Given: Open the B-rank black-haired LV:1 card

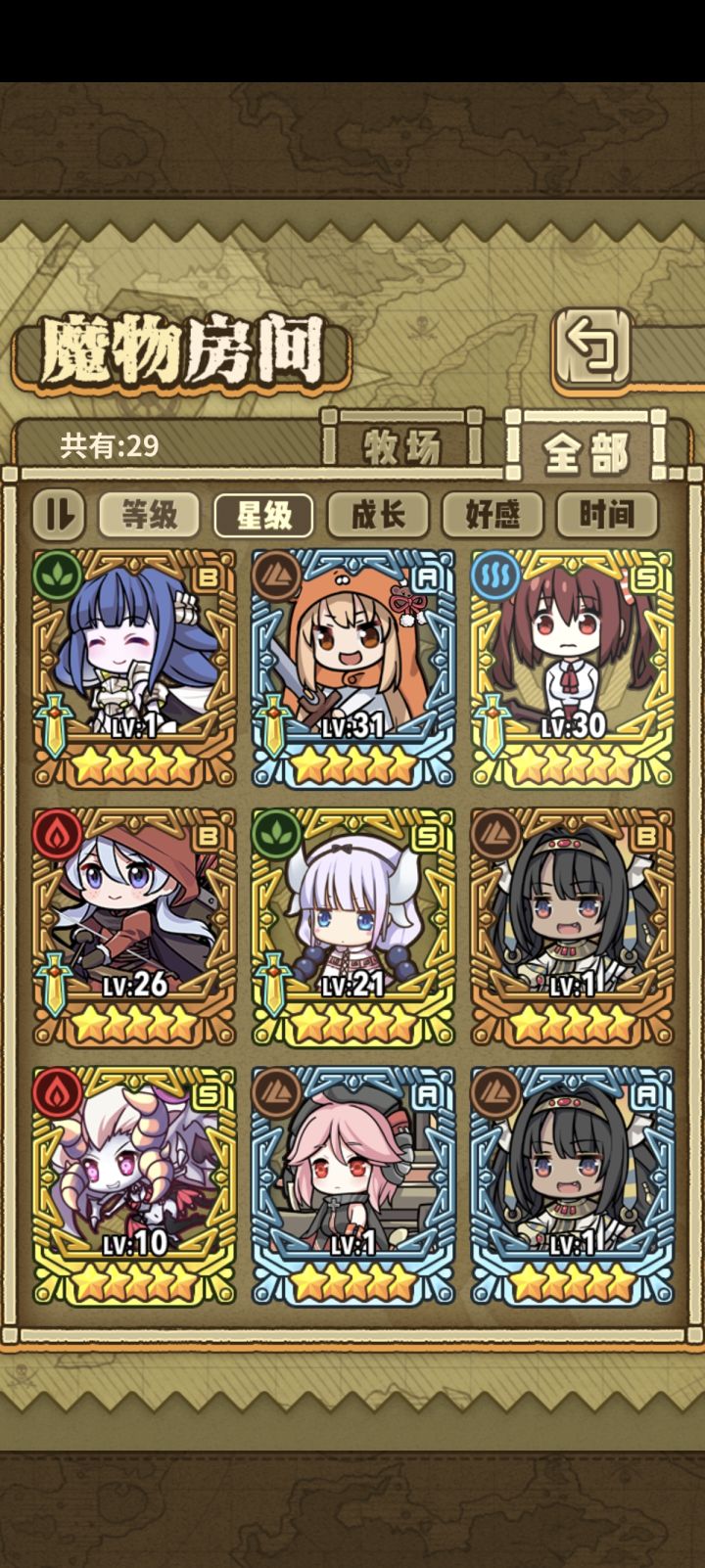Looking at the screenshot, I should pyautogui.click(x=573, y=927).
